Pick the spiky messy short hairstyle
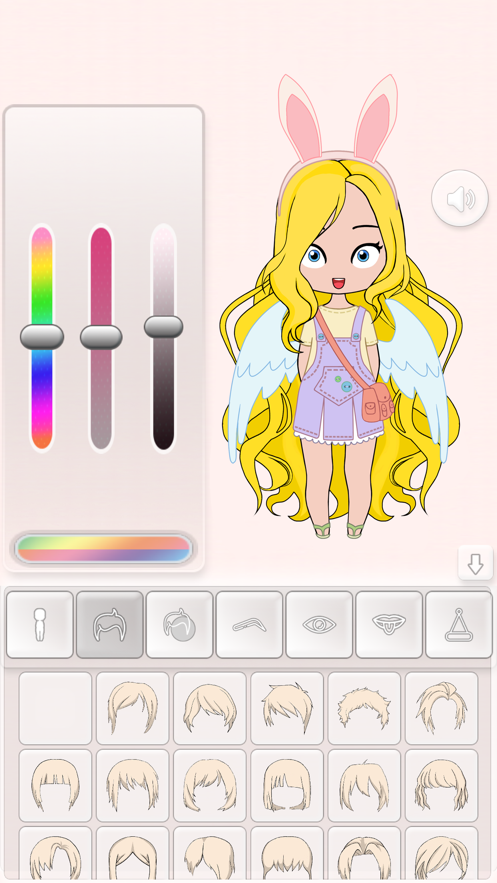This screenshot has height=883, width=497. [364, 708]
